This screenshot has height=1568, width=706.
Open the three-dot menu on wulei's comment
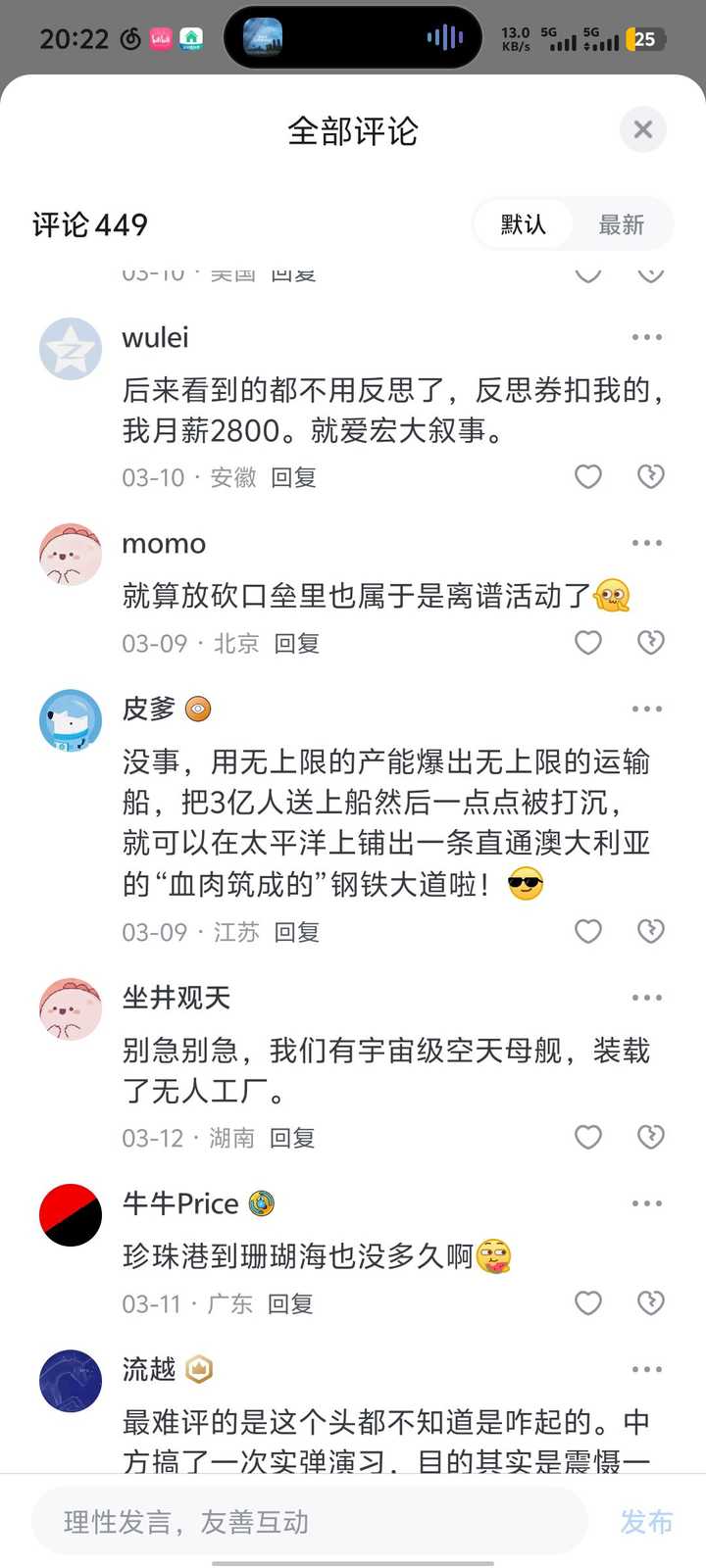pyautogui.click(x=647, y=337)
